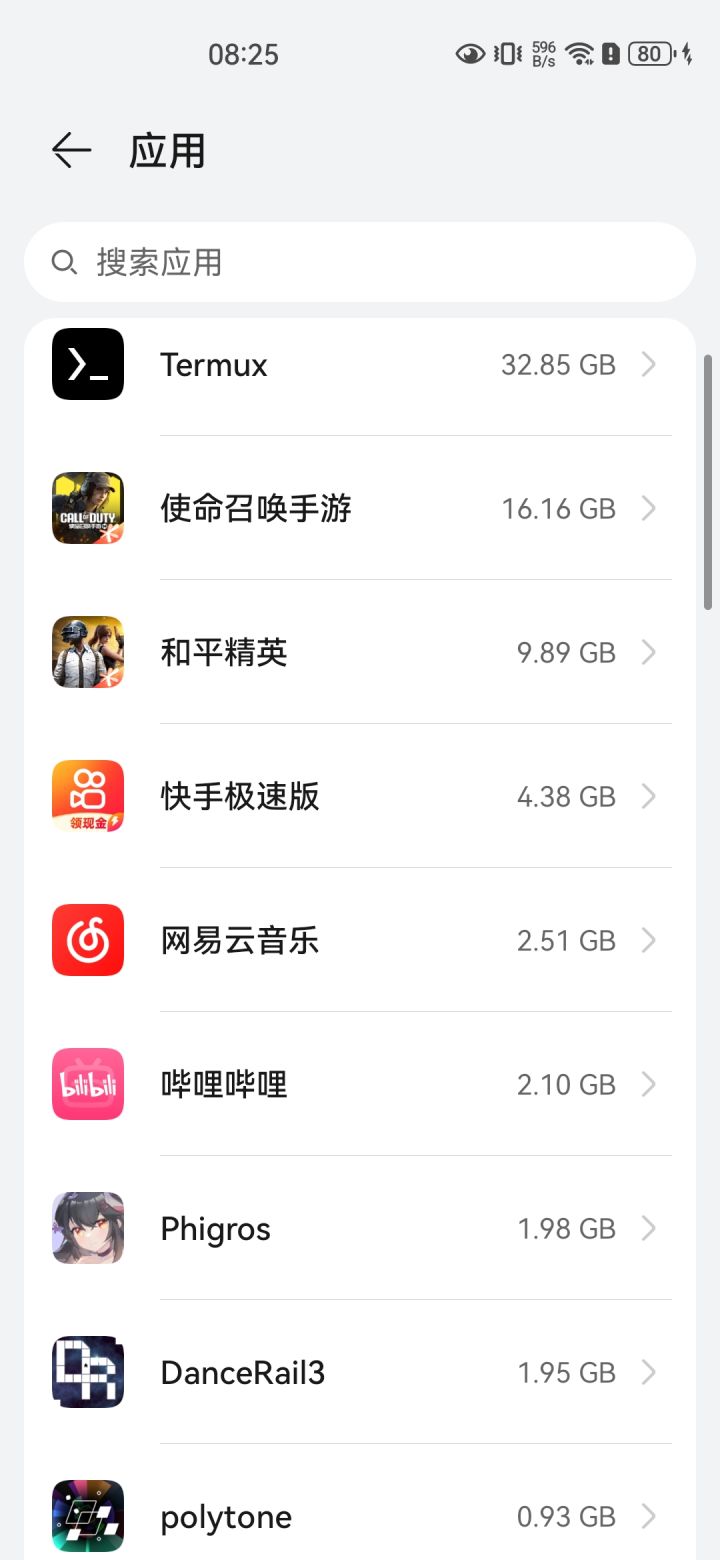This screenshot has width=720, height=1560.
Task: Tap the 搜索应用 search field
Action: (360, 262)
